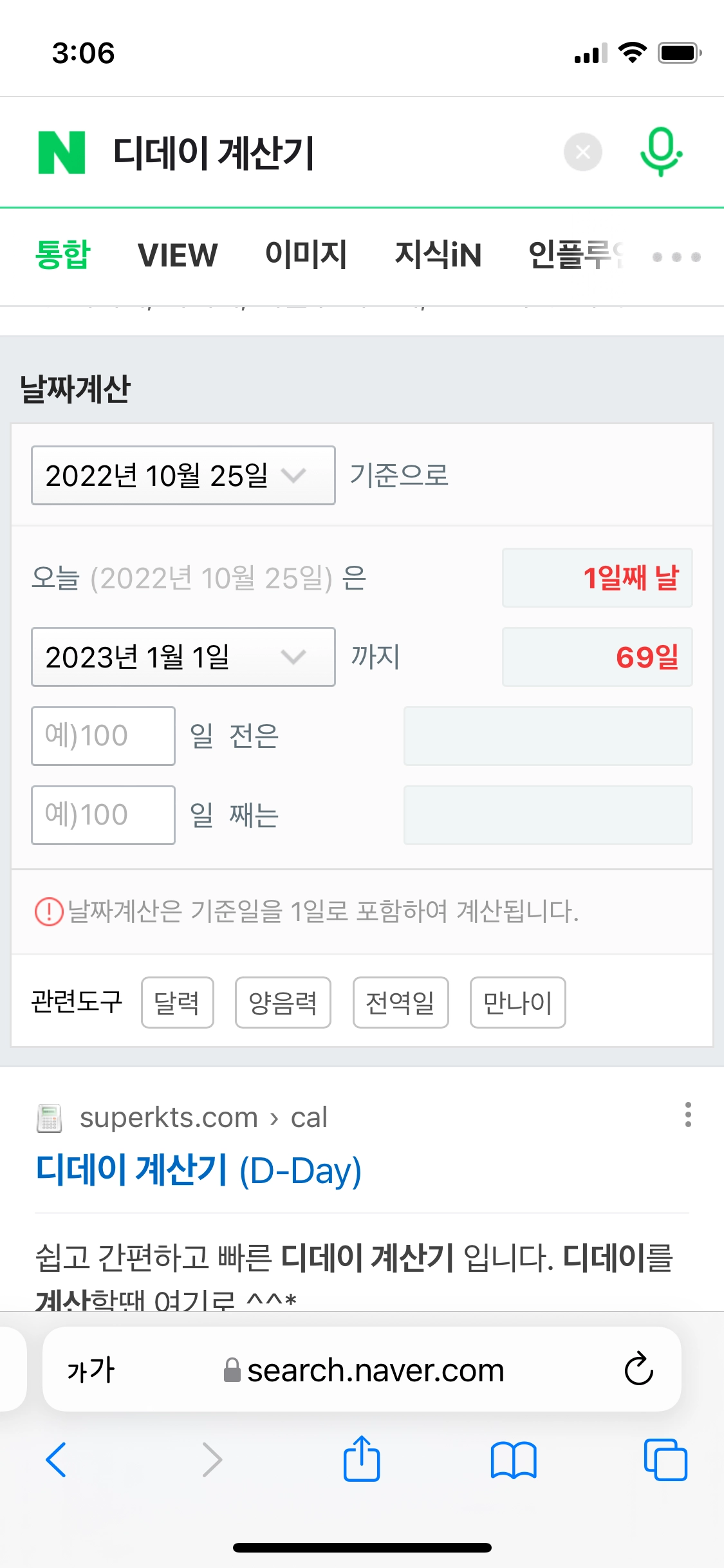Open the 2022년 10월 25일 base date dropdown

(x=183, y=476)
